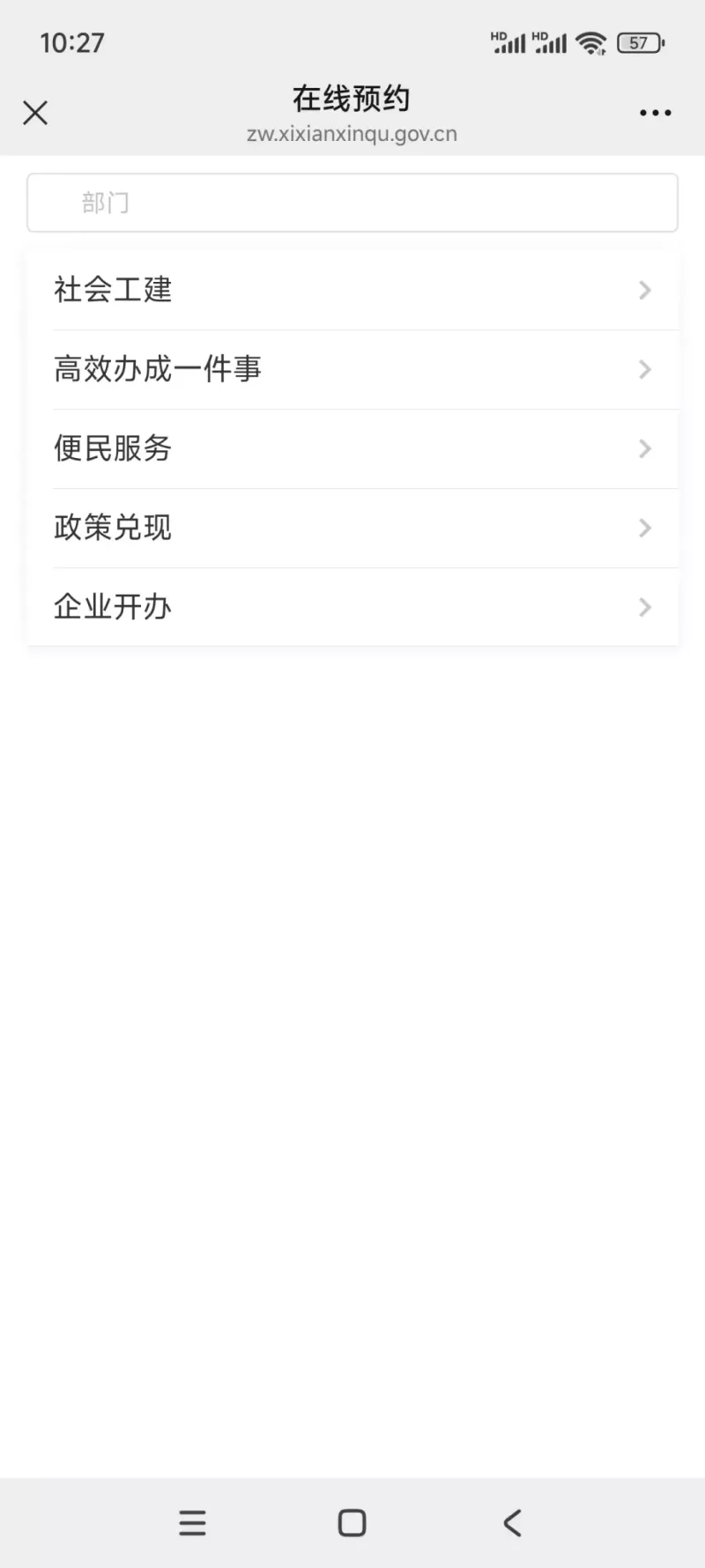Viewport: 705px width, 1568px height.
Task: Select the 社会工建 list item
Action: 113,291
